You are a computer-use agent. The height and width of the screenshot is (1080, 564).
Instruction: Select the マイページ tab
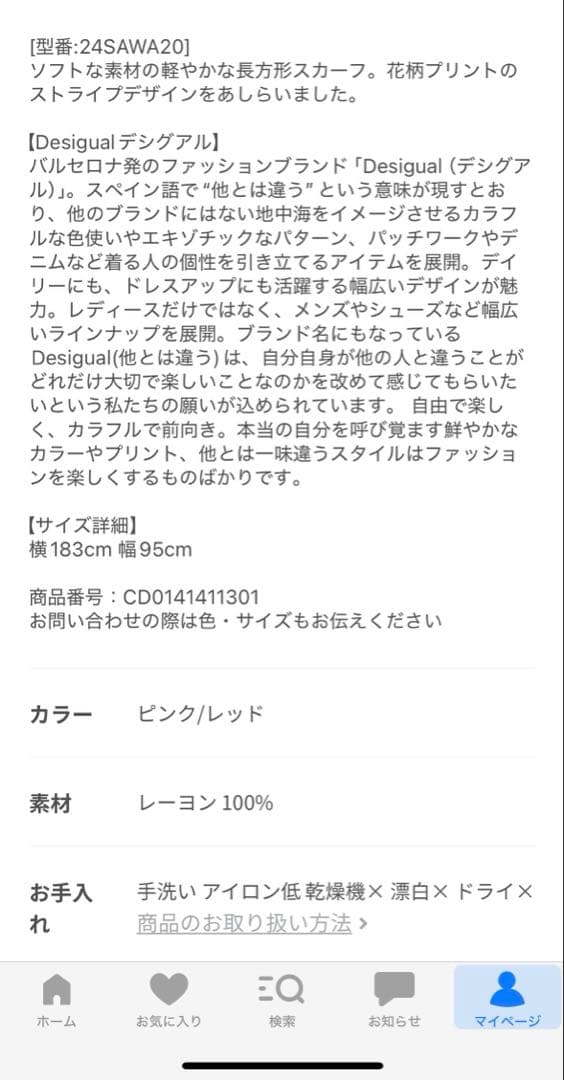[508, 998]
